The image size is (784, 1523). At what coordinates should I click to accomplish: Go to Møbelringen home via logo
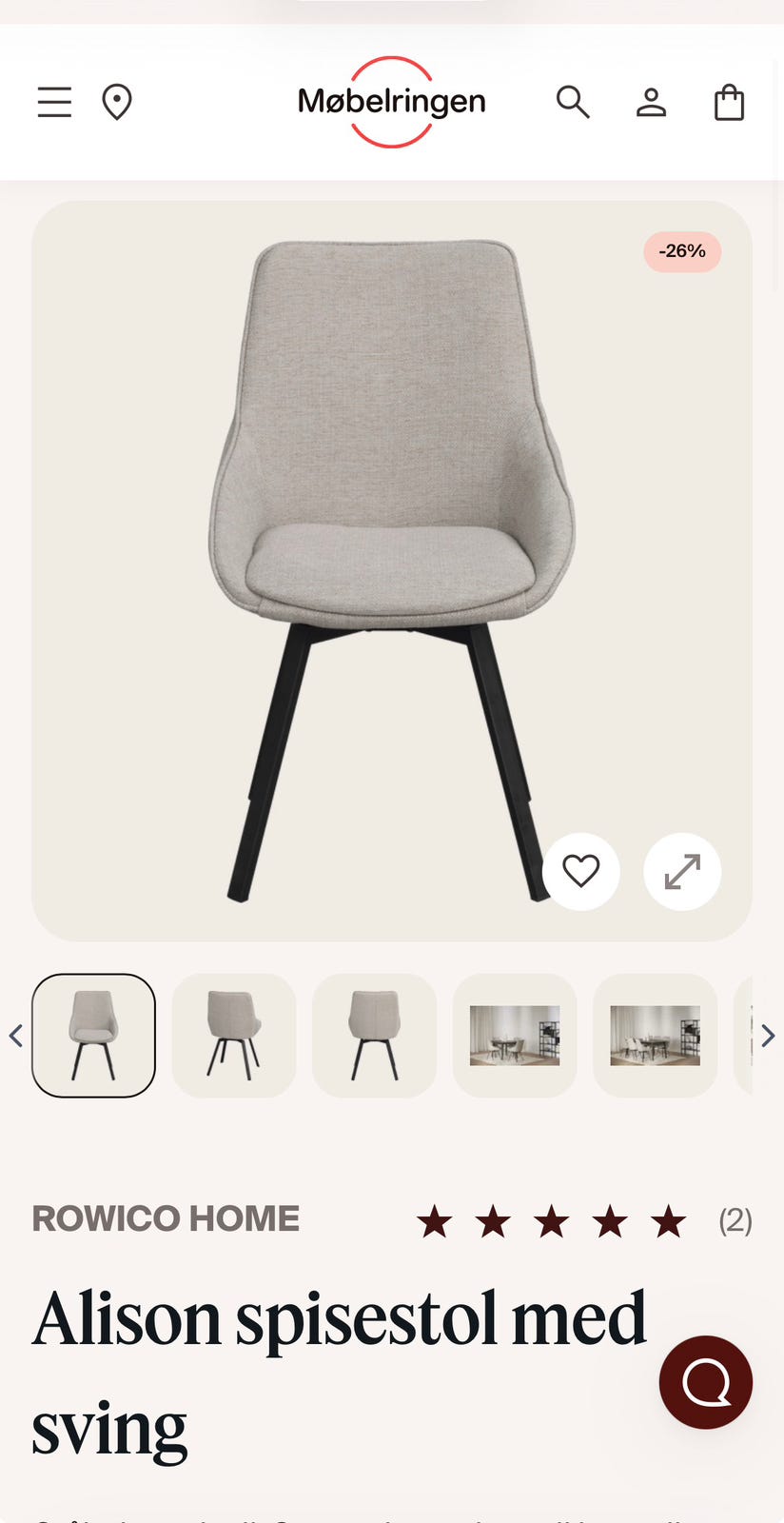[391, 102]
